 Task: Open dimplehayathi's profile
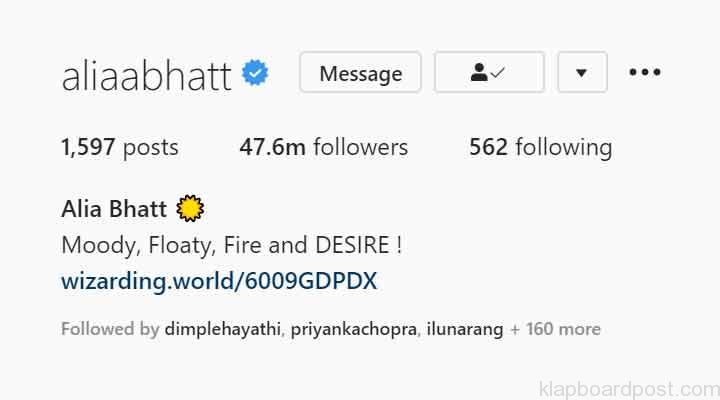223,329
